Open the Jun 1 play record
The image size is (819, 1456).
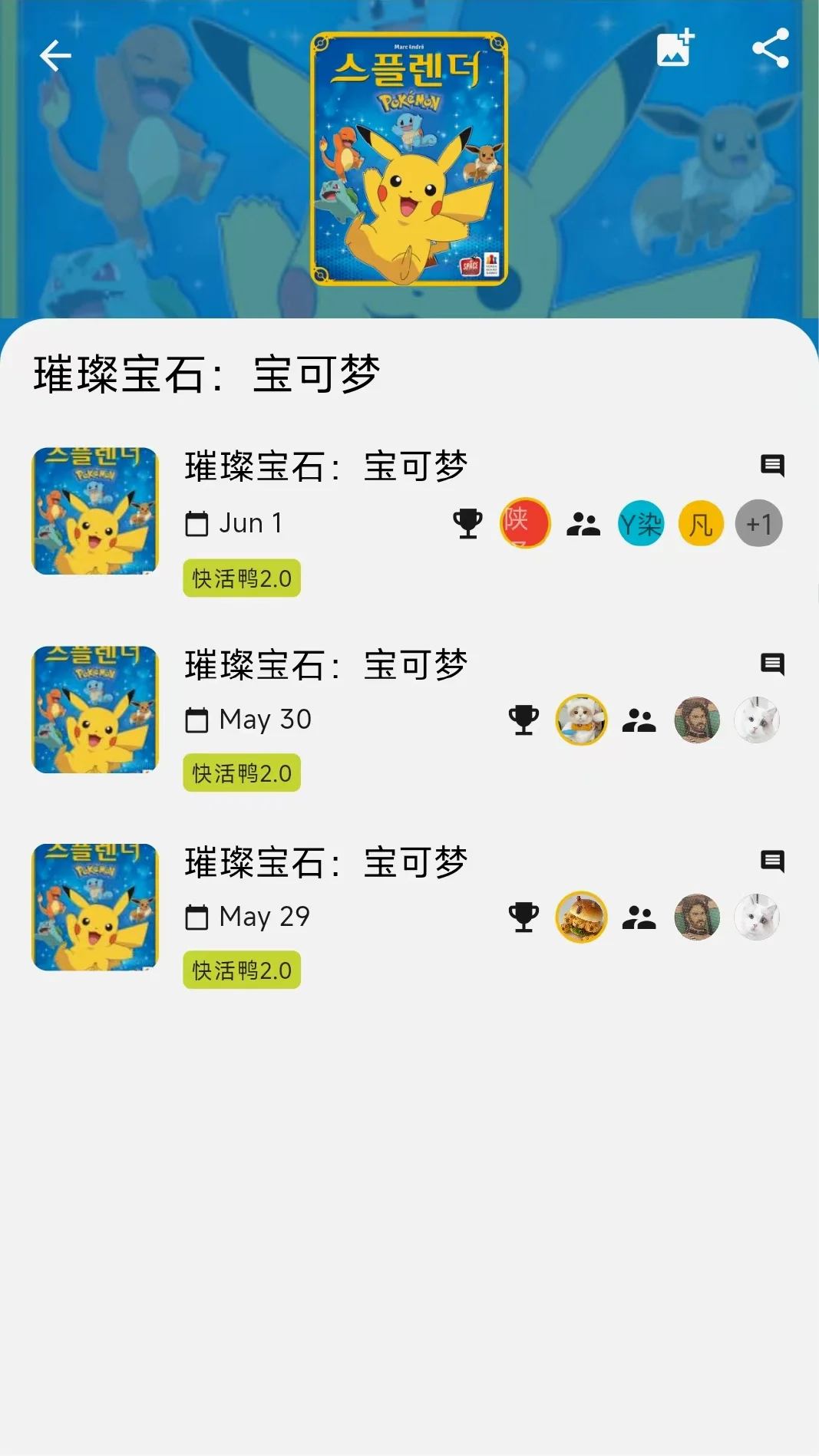coord(409,522)
